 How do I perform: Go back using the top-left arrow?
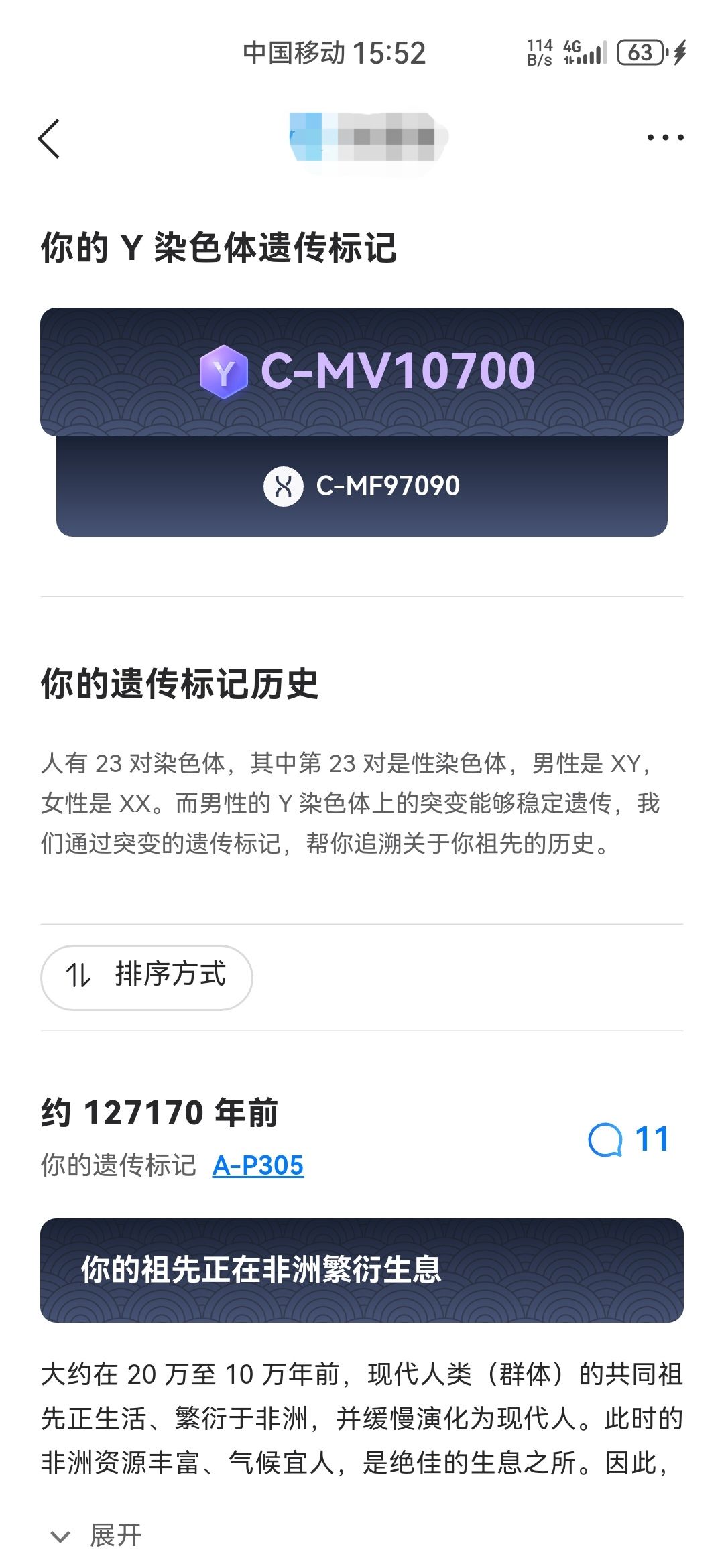tap(49, 139)
